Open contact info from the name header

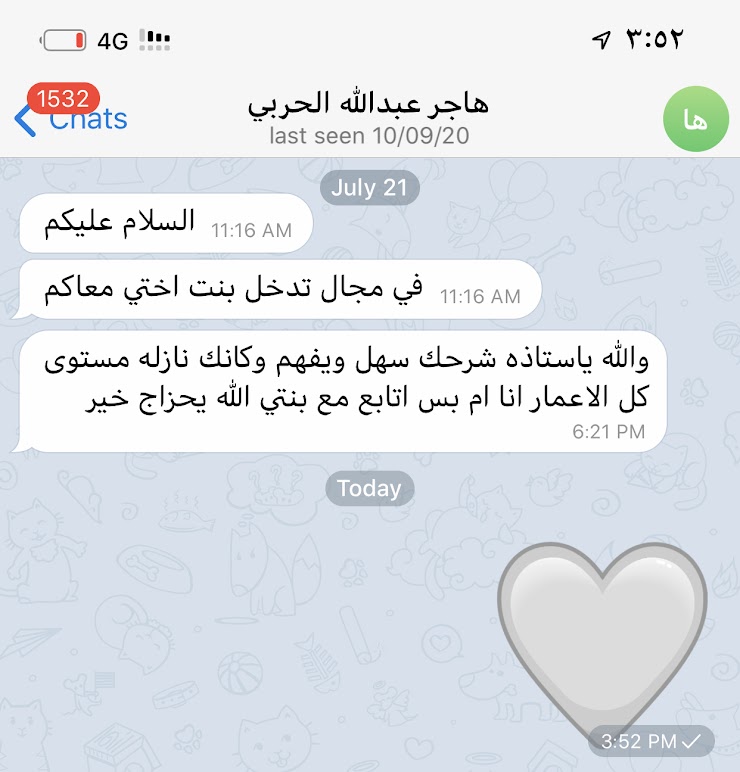[x=368, y=118]
